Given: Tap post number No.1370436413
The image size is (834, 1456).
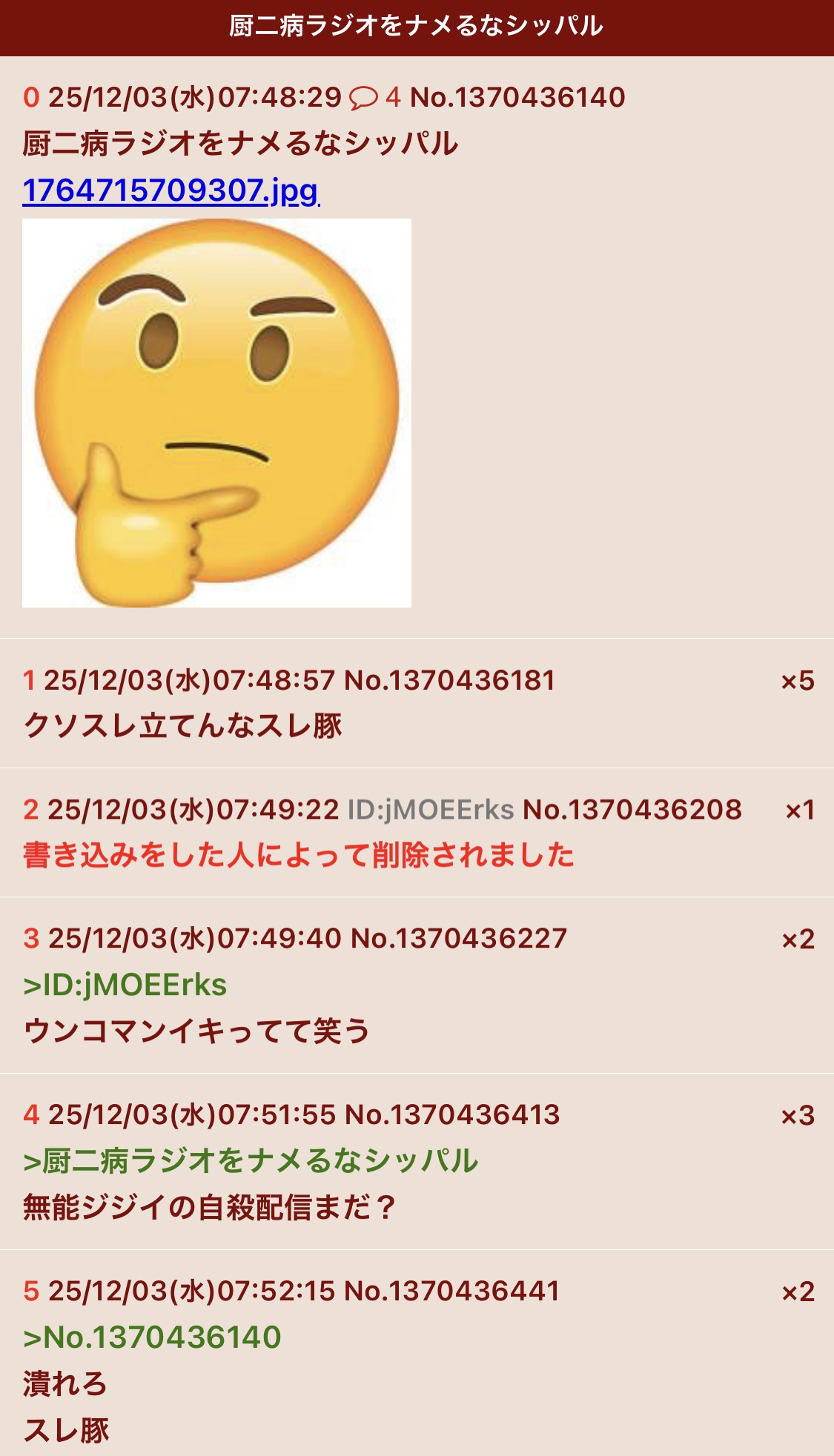Looking at the screenshot, I should (453, 1114).
